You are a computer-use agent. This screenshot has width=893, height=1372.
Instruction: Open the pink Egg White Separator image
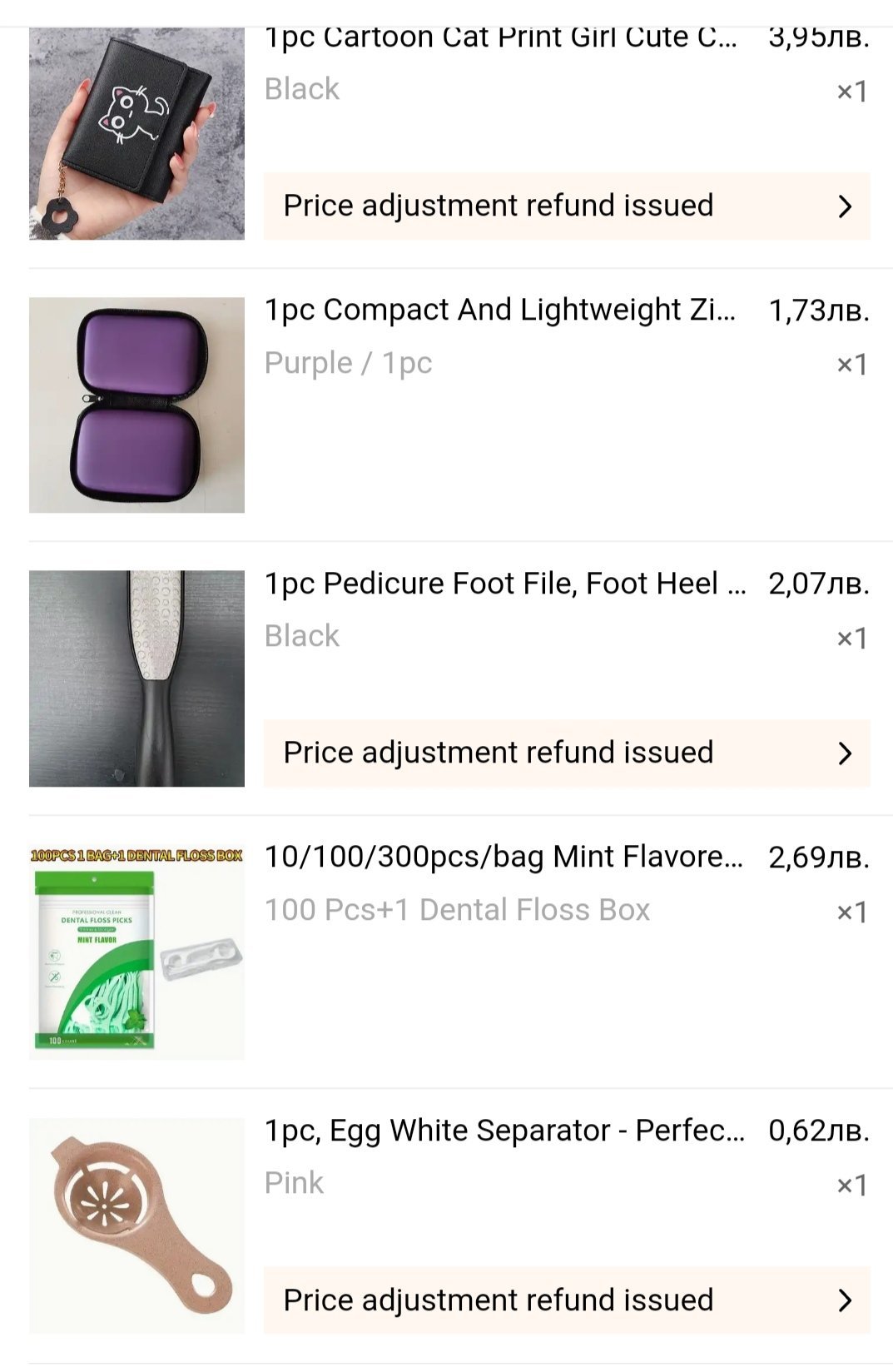tap(136, 1225)
